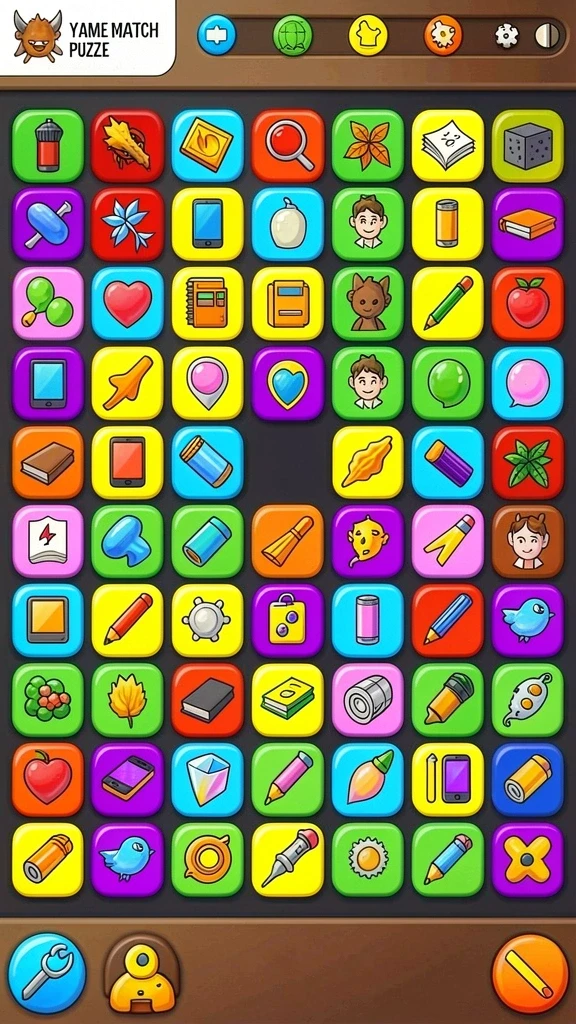Select the gray dice cube tile
Screen dimensions: 576x1024
528,146
